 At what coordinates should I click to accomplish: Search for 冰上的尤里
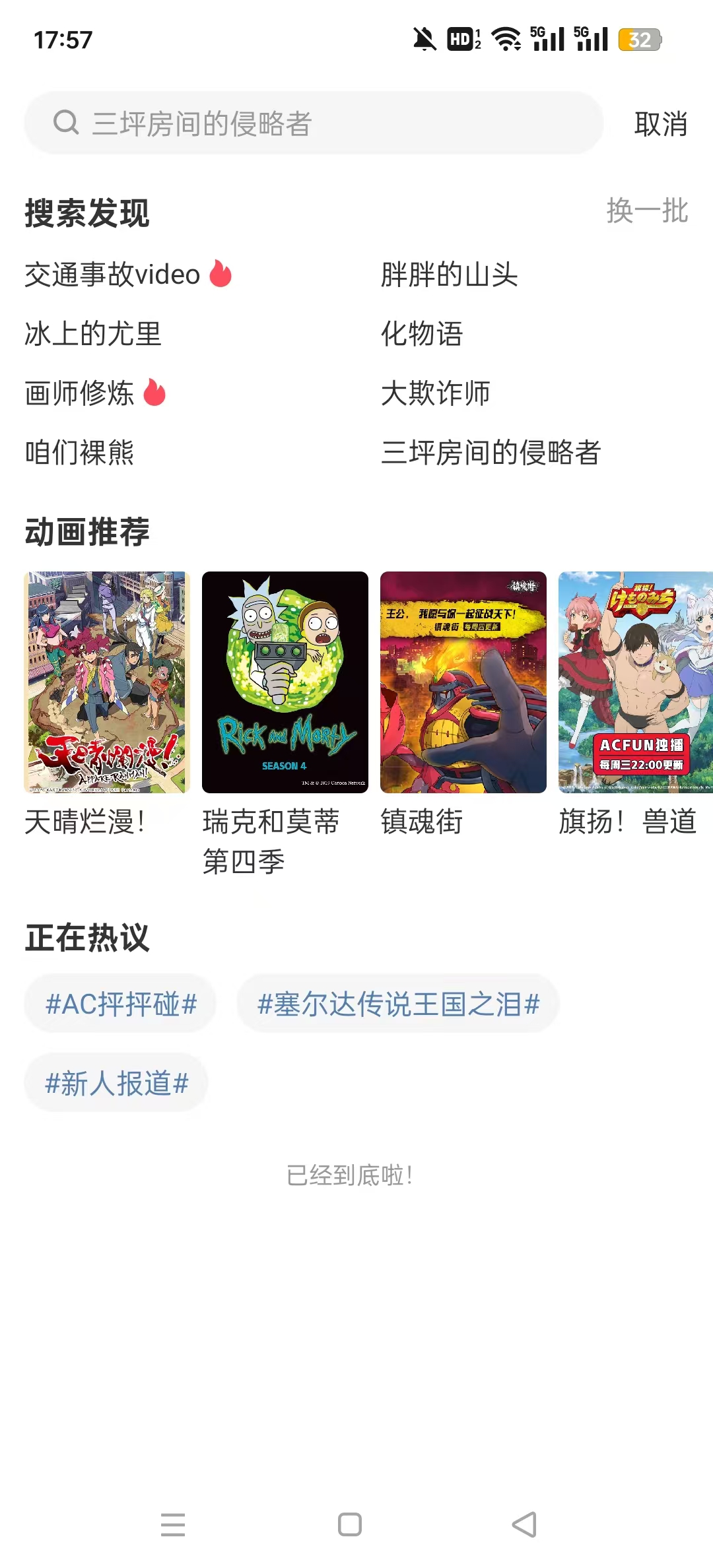coord(93,334)
